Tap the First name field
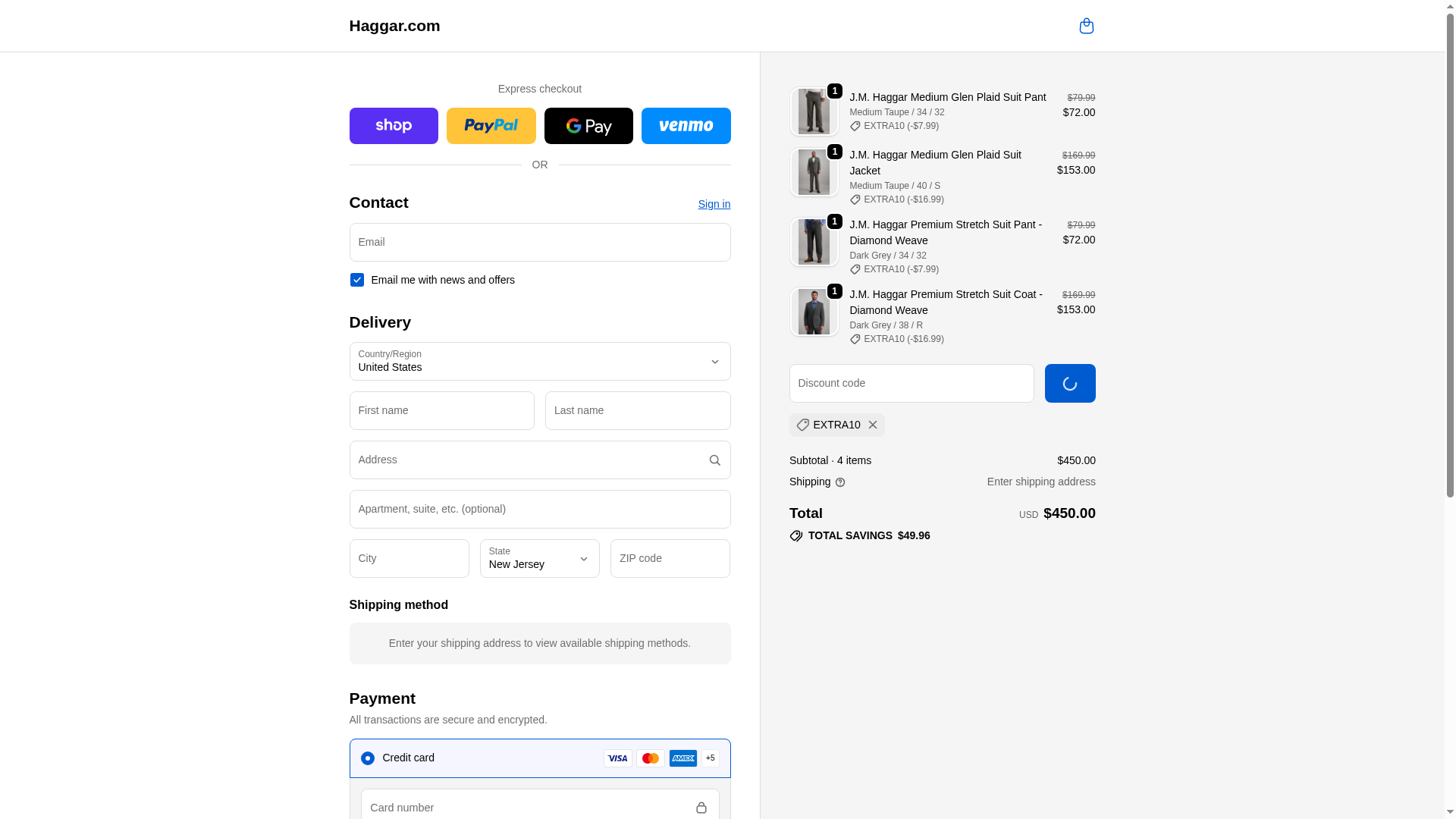 click(441, 411)
